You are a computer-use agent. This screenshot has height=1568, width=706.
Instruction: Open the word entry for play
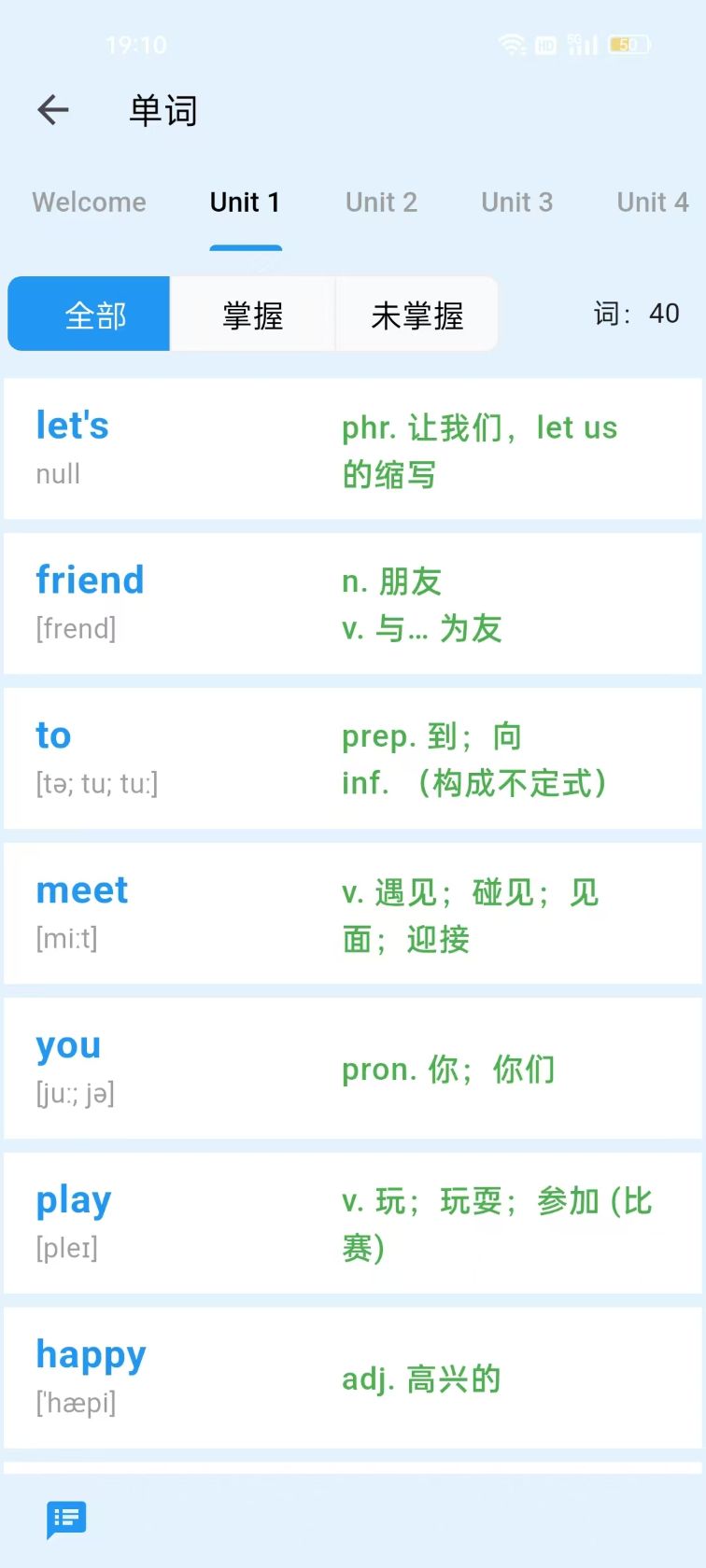(353, 1224)
